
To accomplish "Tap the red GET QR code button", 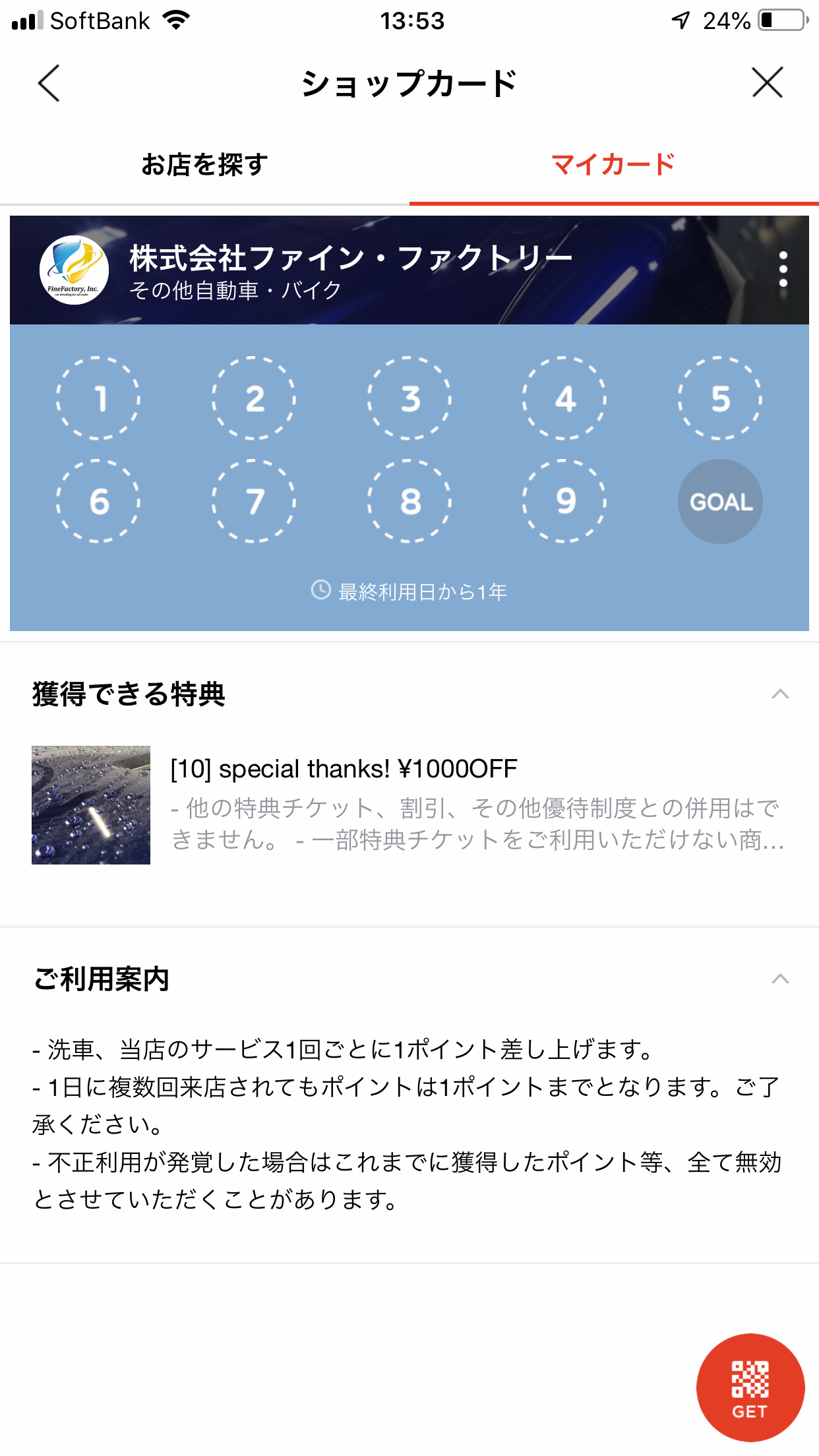I will click(750, 1387).
